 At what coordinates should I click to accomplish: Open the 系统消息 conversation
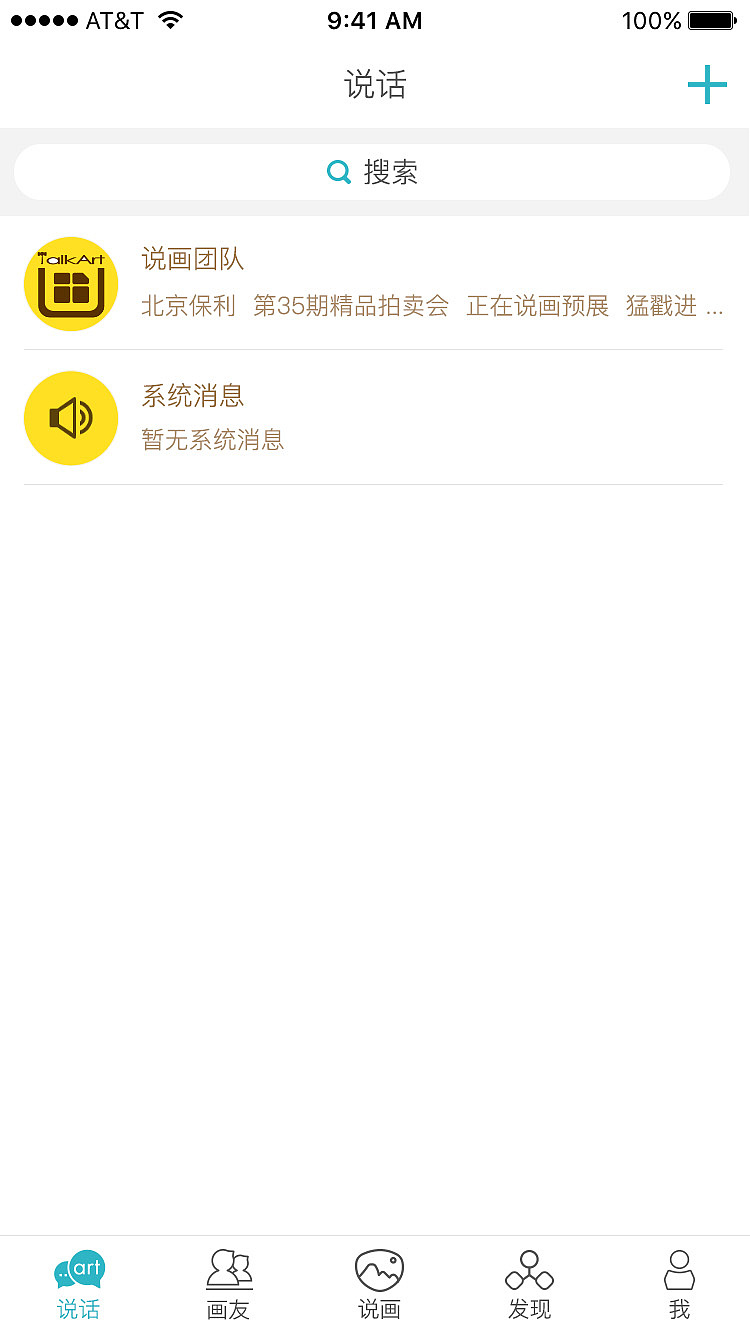(373, 418)
